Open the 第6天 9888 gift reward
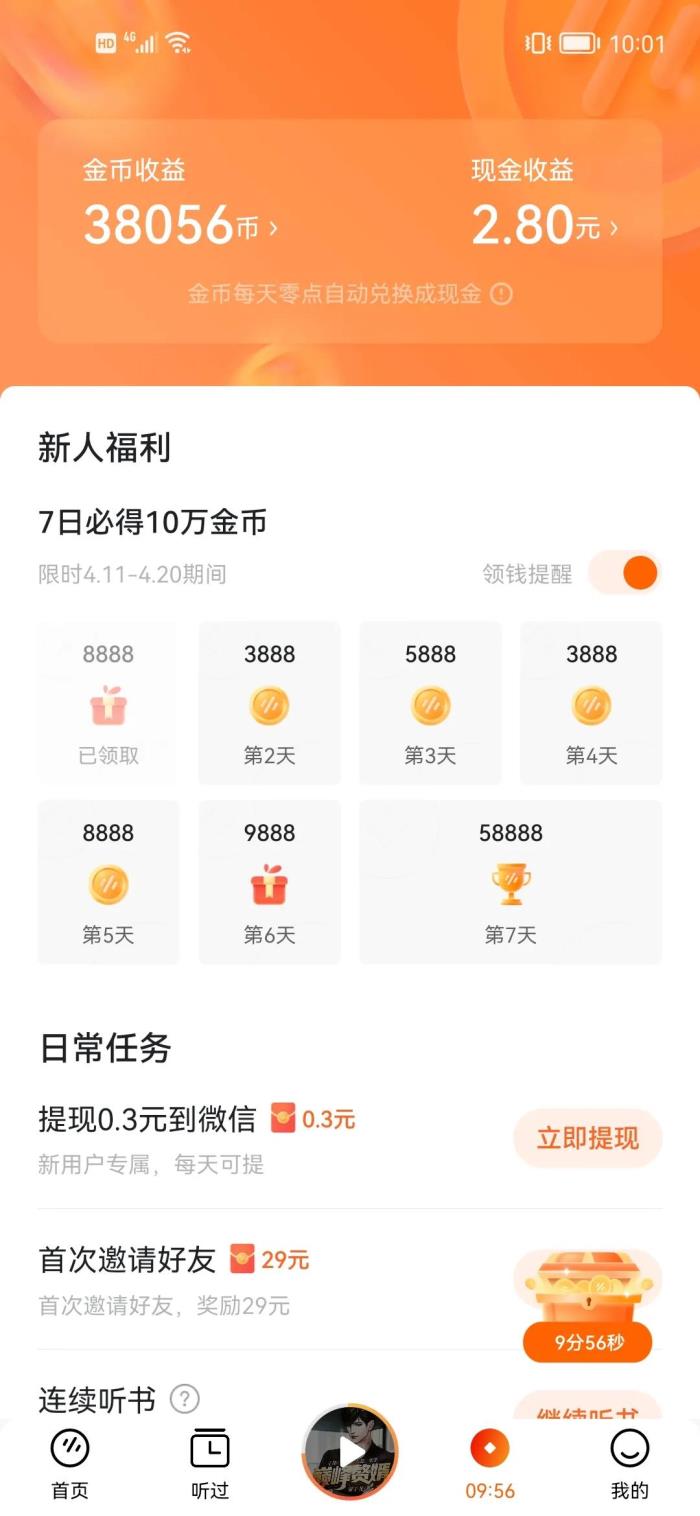The image size is (700, 1516). pos(269,882)
